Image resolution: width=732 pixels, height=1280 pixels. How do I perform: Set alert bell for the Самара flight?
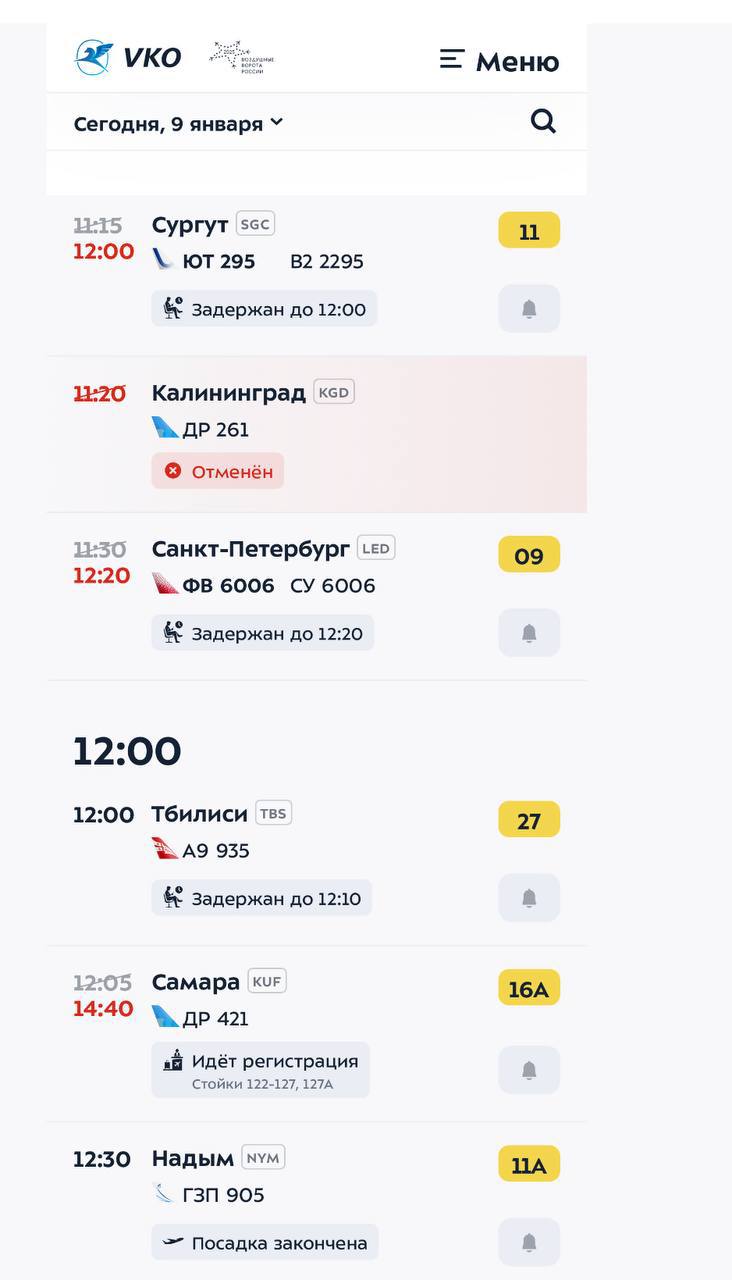coord(529,1070)
